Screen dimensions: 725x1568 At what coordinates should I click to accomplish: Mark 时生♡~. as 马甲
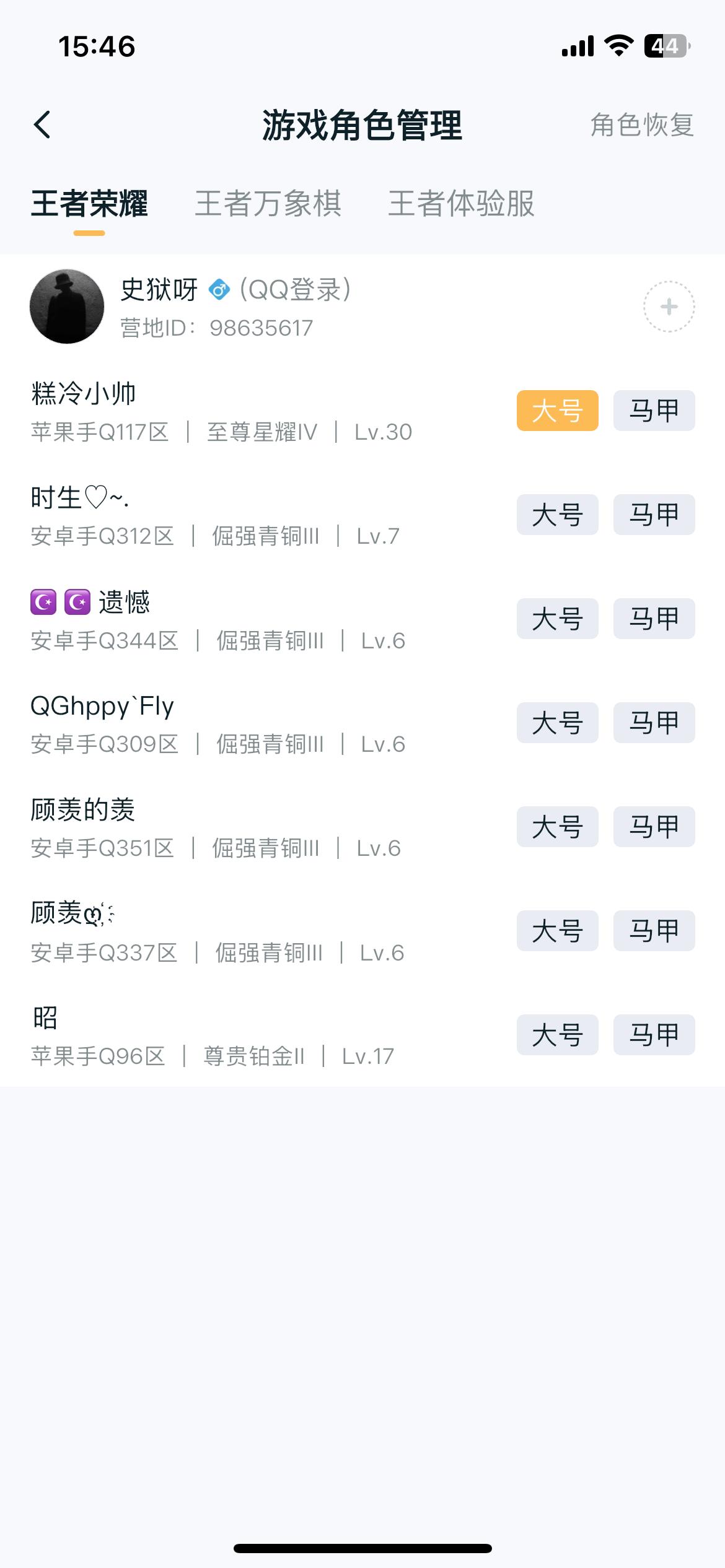point(654,515)
